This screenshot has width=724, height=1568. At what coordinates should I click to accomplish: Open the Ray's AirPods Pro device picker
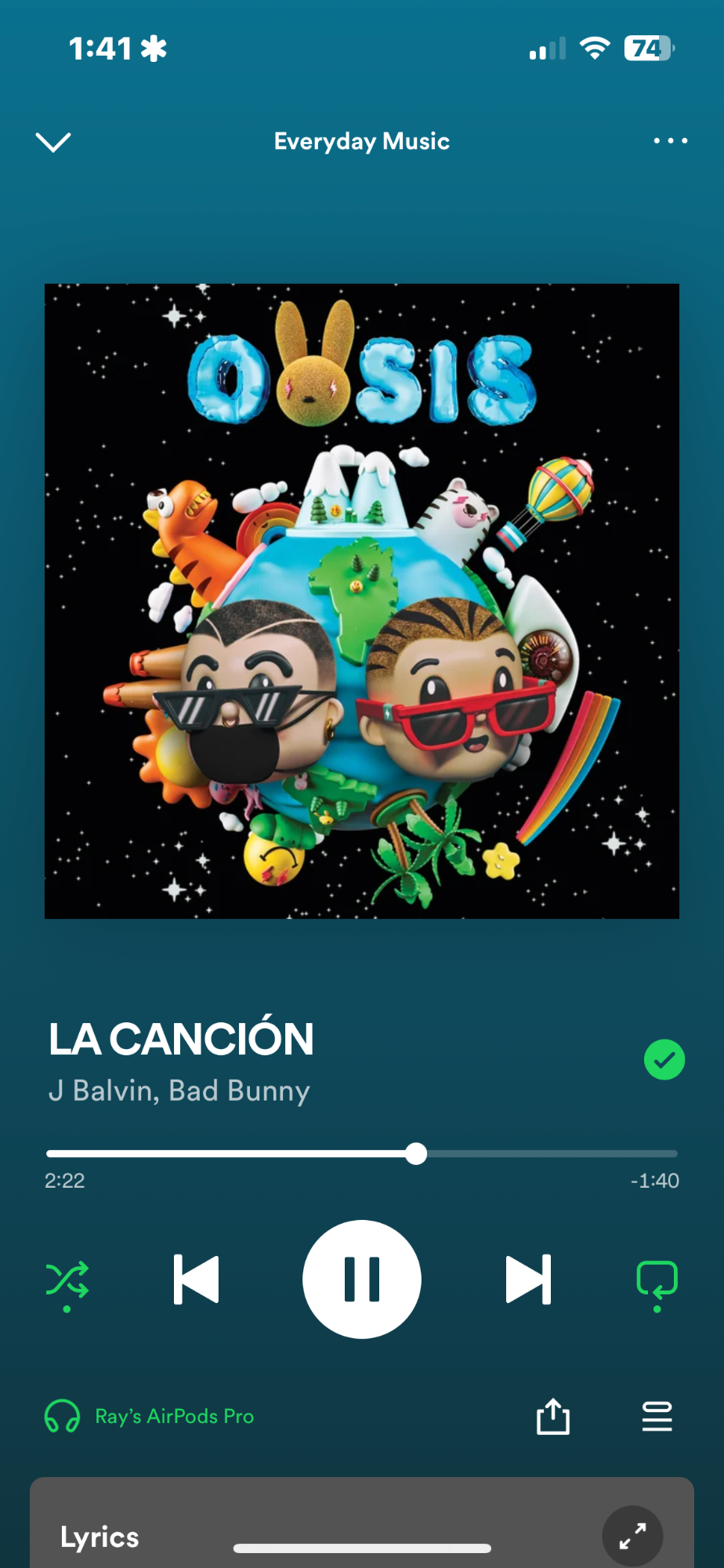coord(150,1417)
